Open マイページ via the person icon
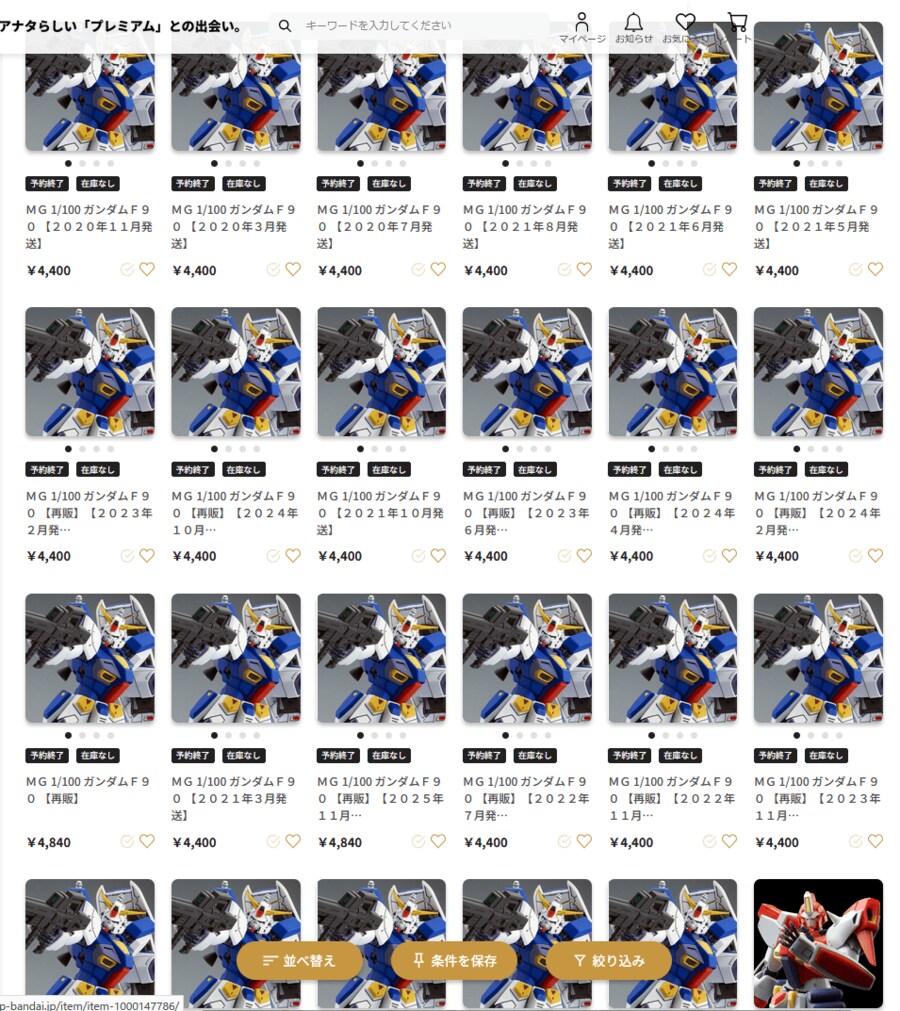 tap(582, 20)
